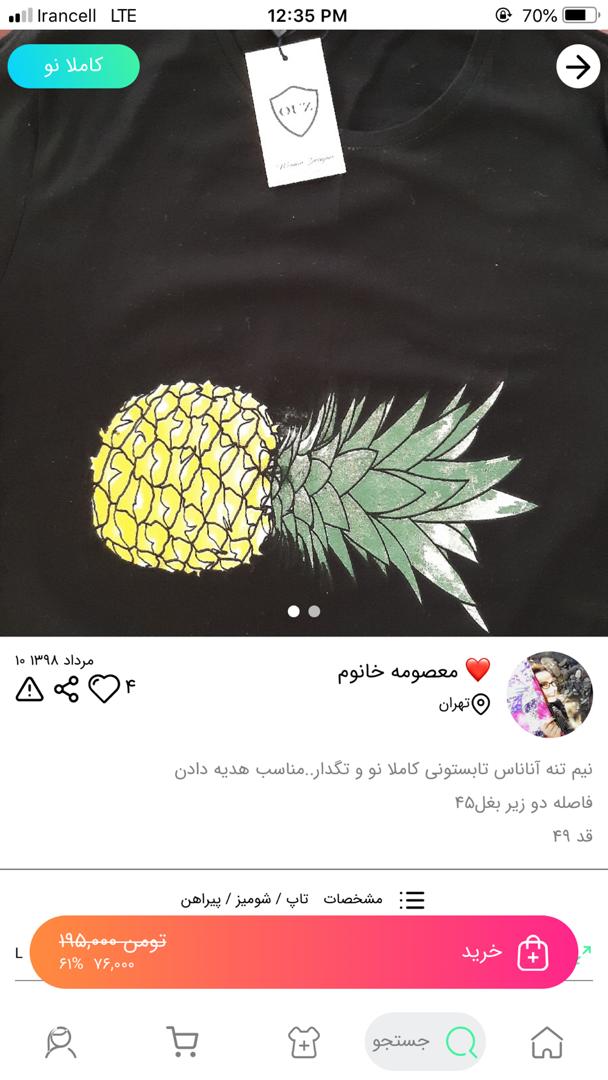
Task: Tap the forward arrow at top of photo
Action: tap(578, 67)
